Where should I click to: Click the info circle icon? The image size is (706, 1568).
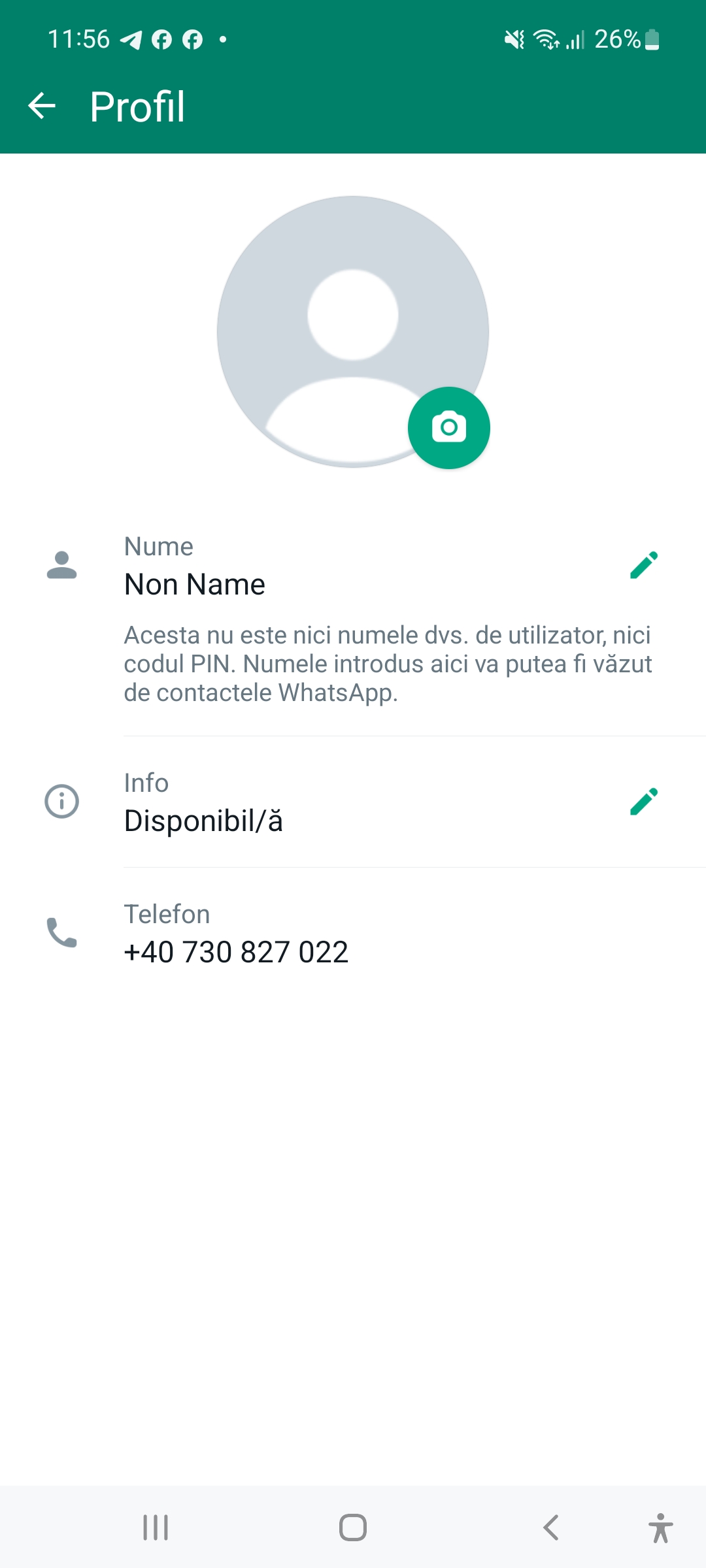point(62,802)
